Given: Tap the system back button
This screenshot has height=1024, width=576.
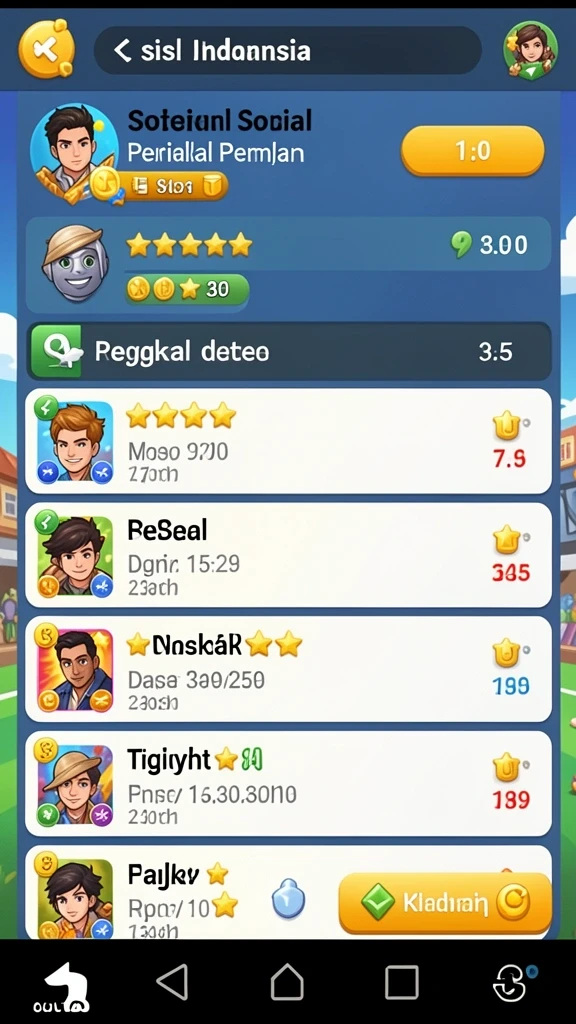Looking at the screenshot, I should point(173,981).
